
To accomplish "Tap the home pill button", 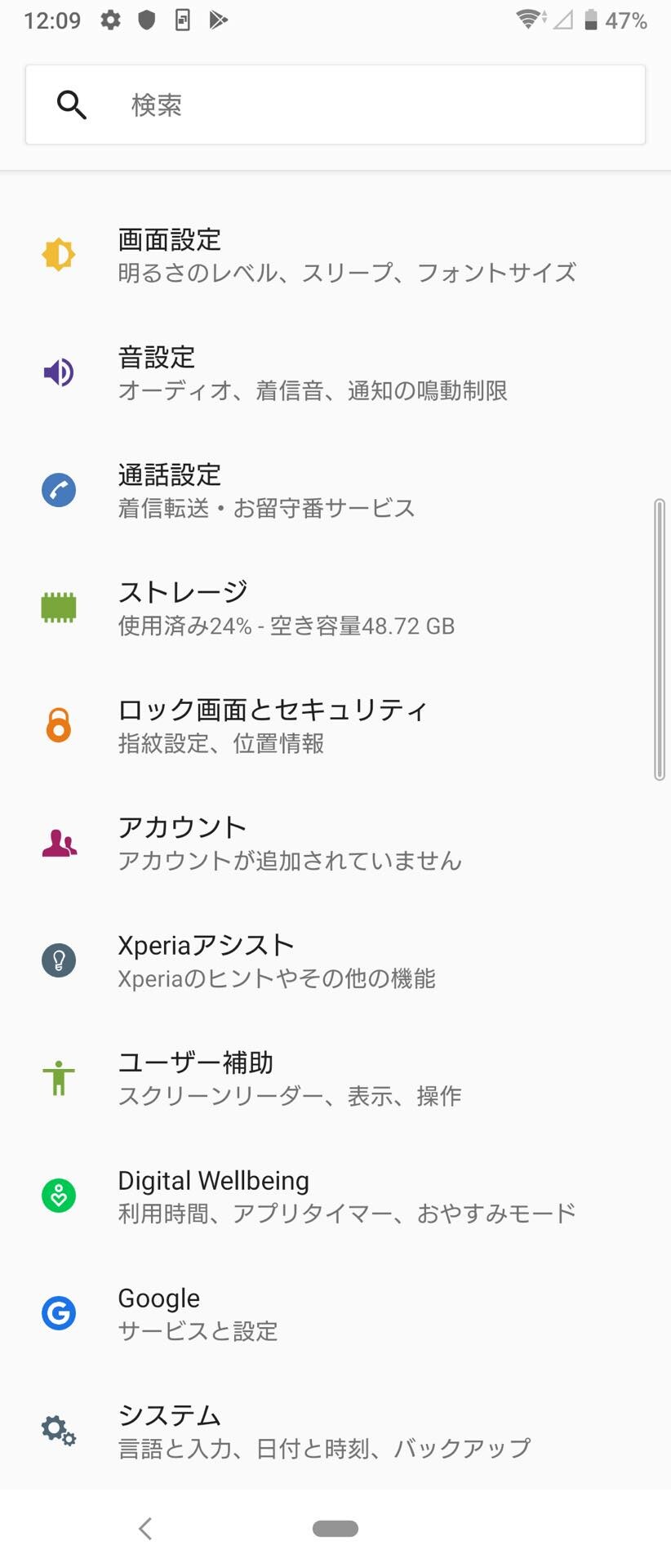I will click(x=335, y=1528).
